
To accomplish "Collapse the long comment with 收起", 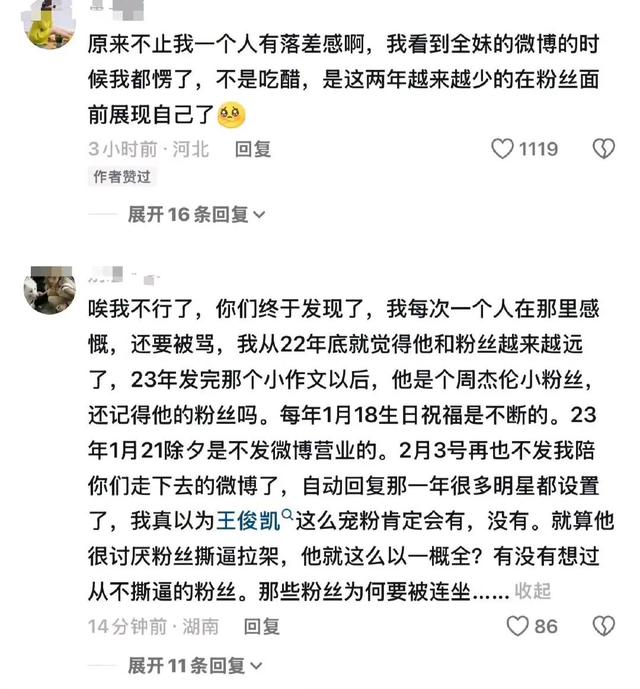I will pyautogui.click(x=532, y=591).
